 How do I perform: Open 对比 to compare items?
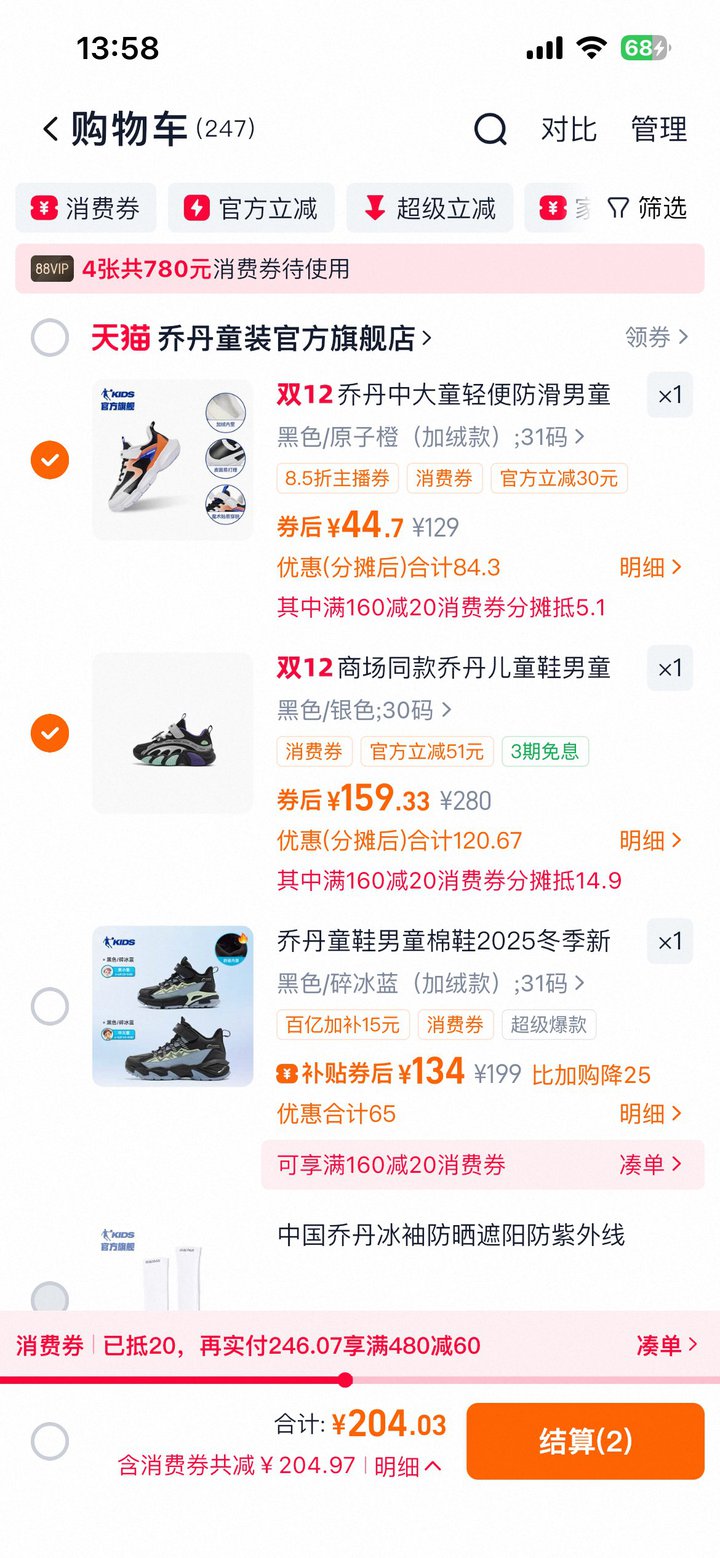tap(568, 129)
